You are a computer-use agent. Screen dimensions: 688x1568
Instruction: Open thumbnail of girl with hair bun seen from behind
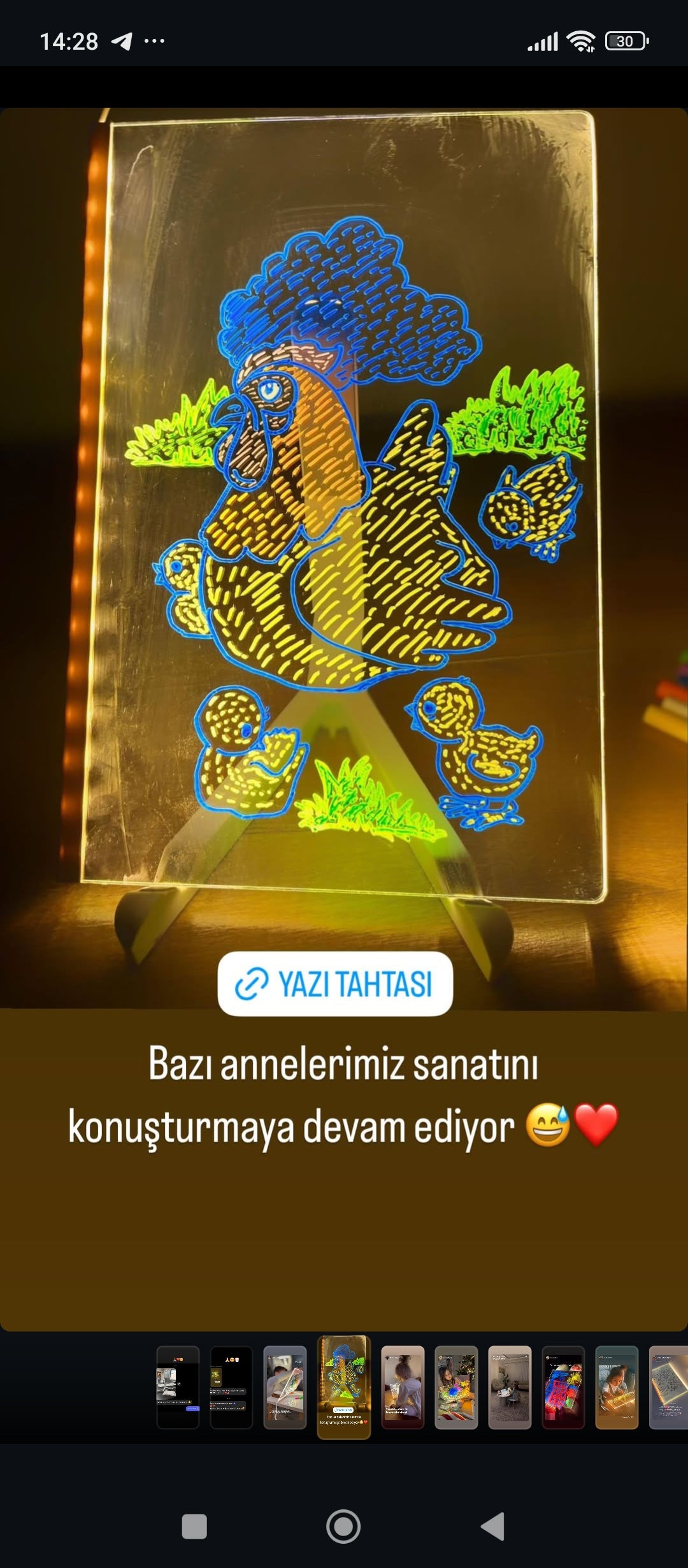pos(403,1387)
